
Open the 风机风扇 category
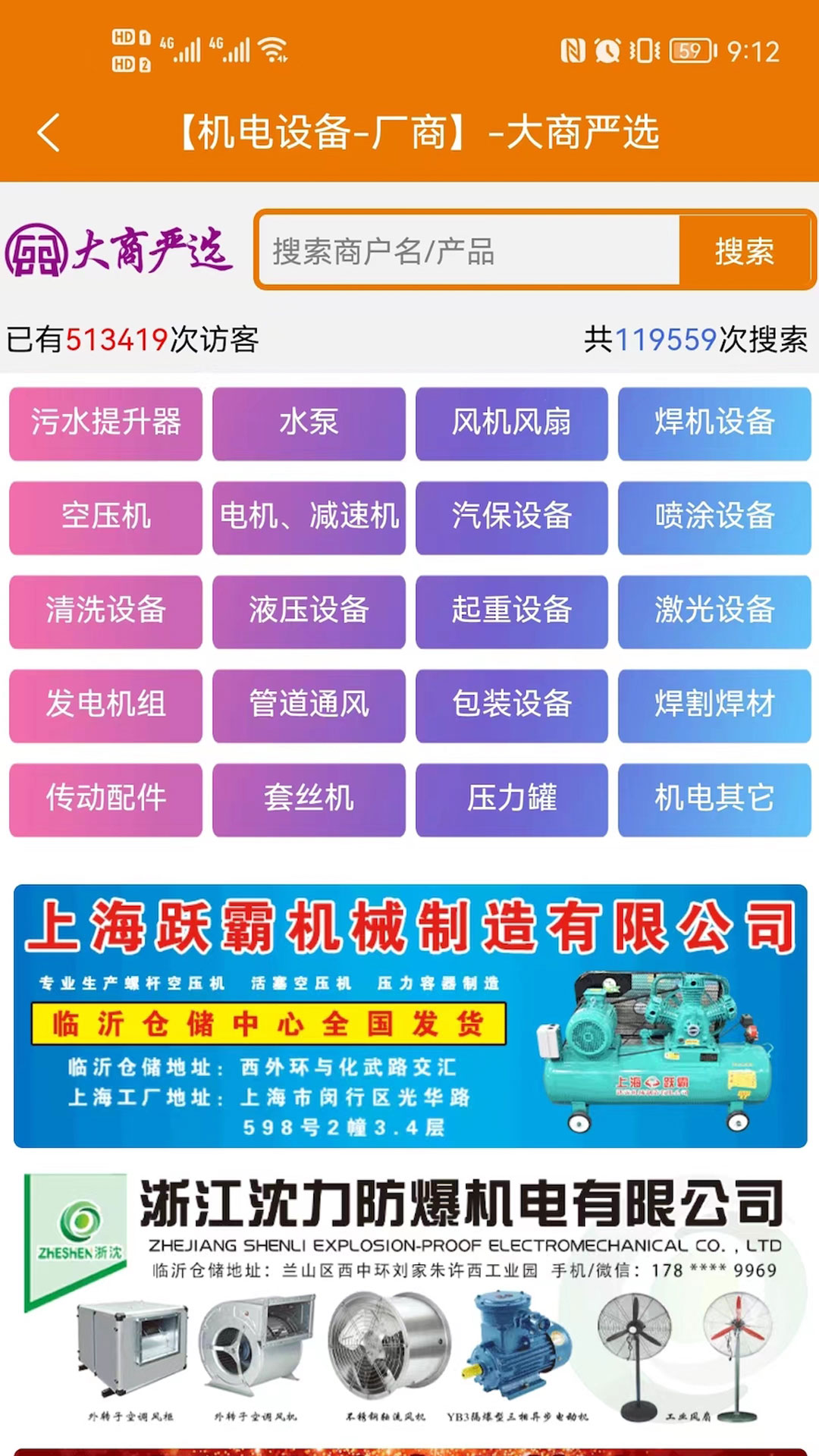(512, 424)
